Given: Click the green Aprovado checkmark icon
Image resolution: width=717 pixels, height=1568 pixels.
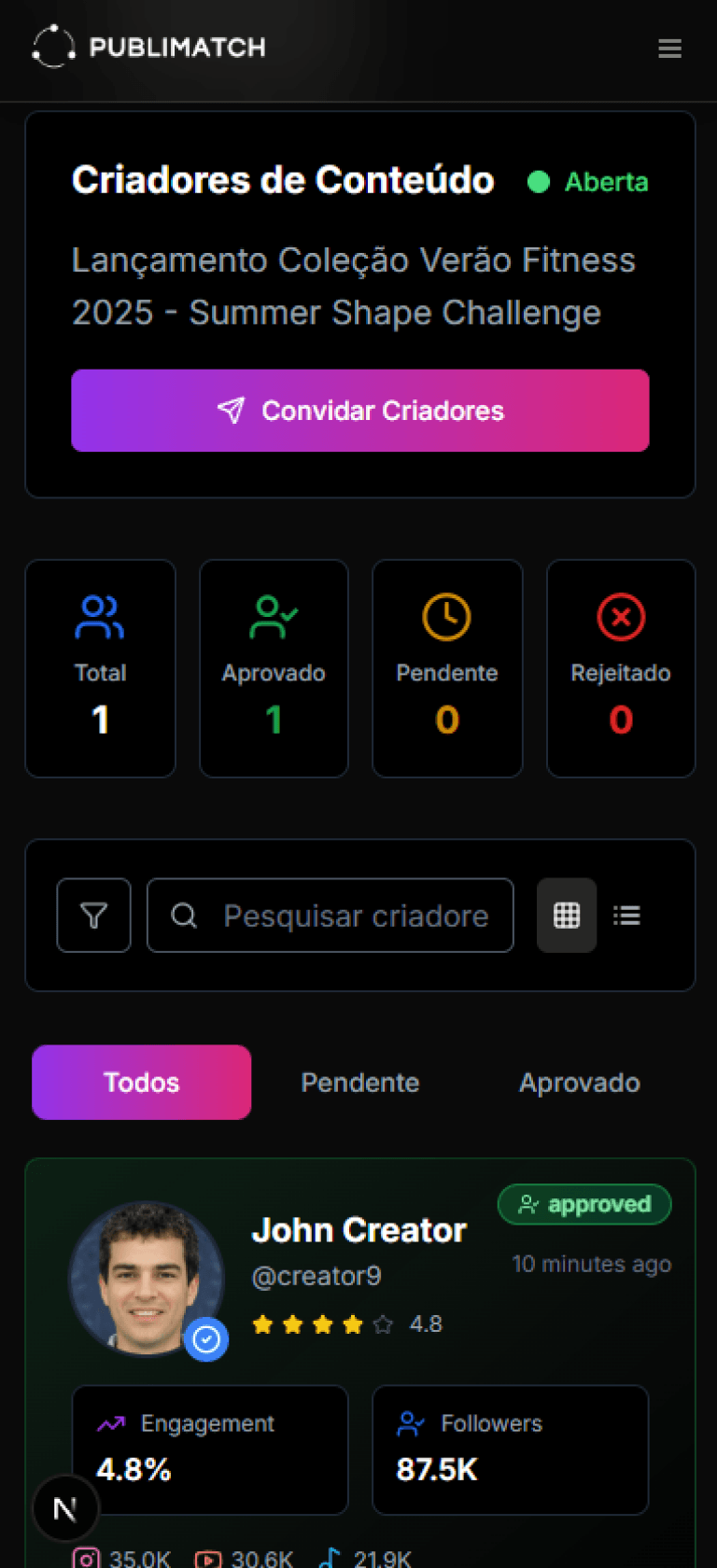Looking at the screenshot, I should pyautogui.click(x=274, y=616).
